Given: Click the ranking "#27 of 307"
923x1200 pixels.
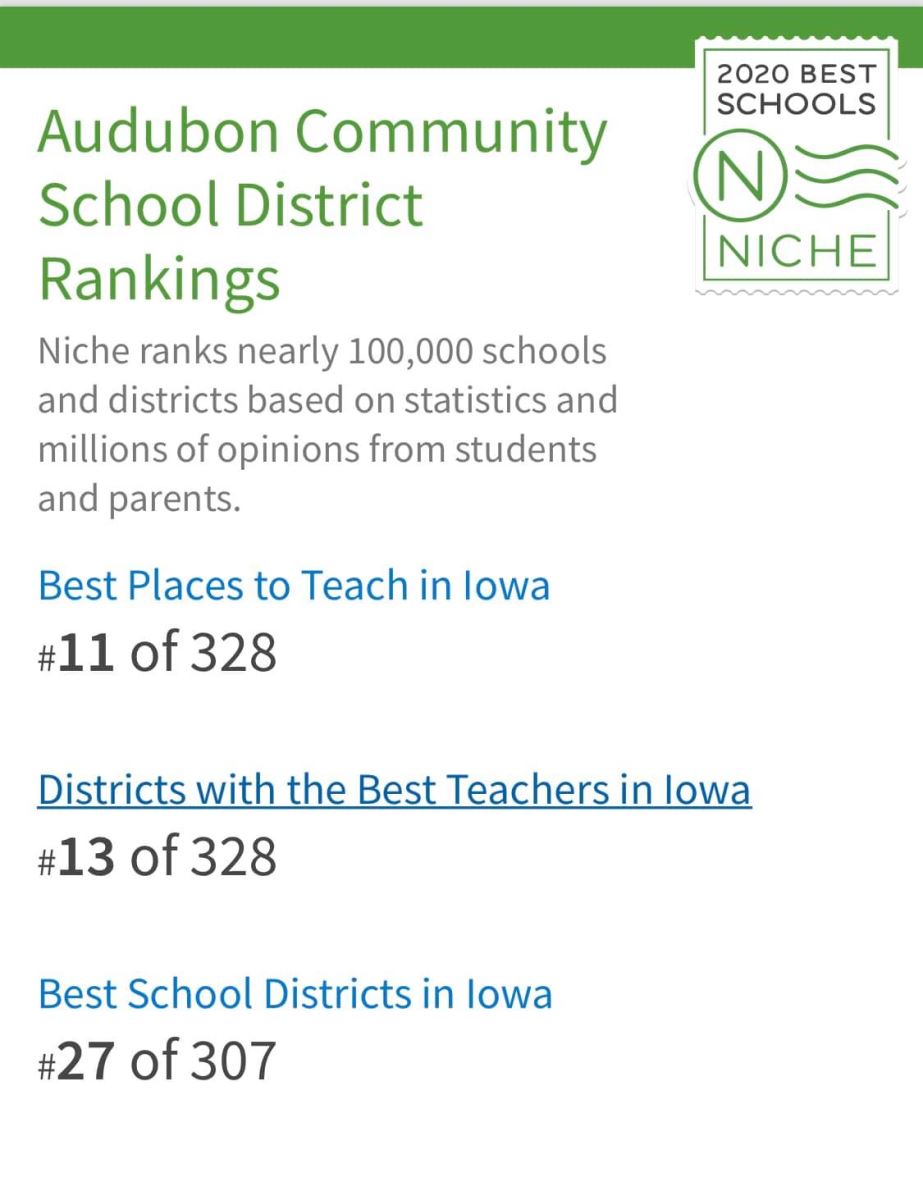Looking at the screenshot, I should pyautogui.click(x=156, y=1062).
